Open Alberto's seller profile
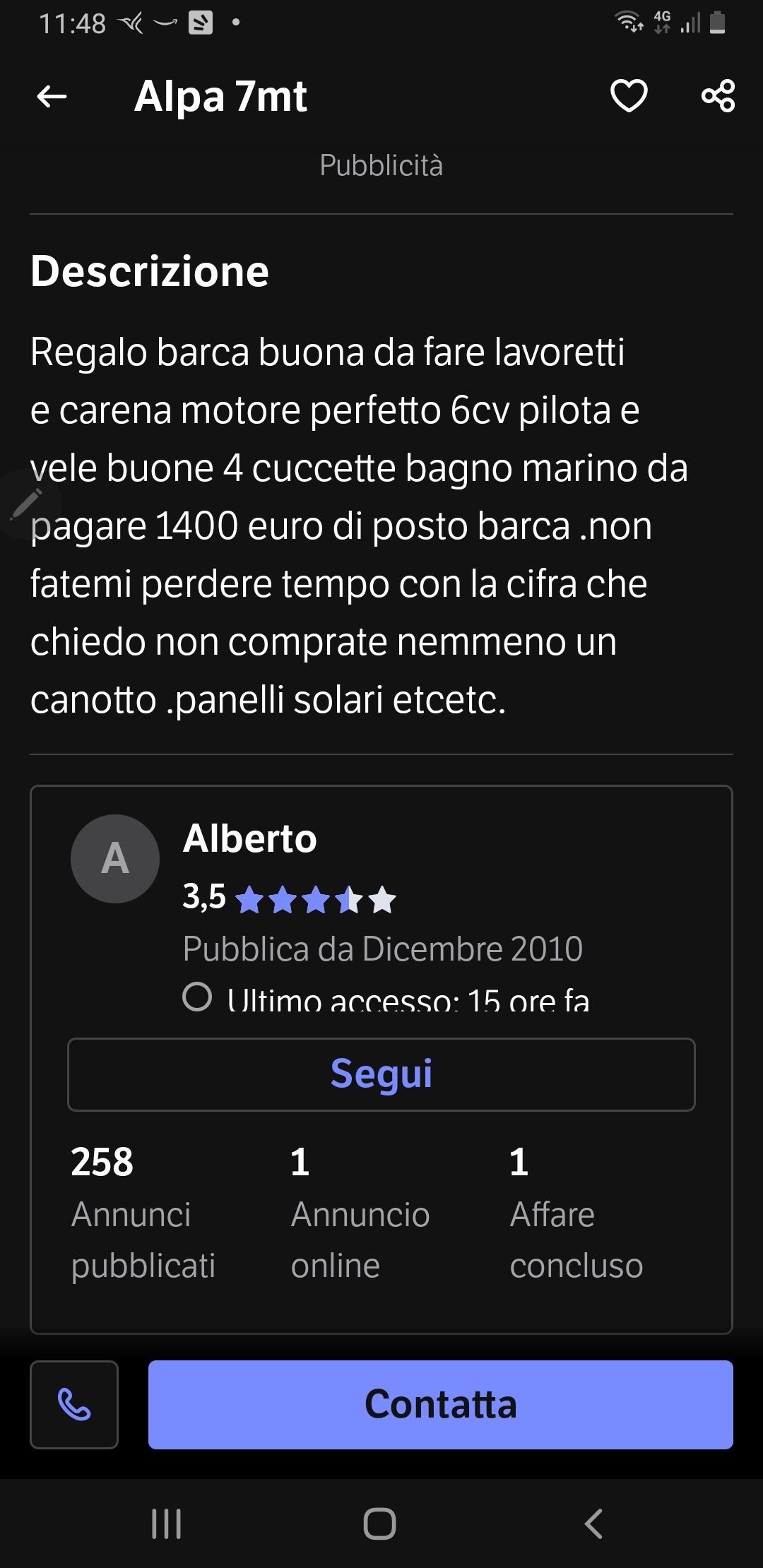Screen dimensions: 763x1568 pyautogui.click(x=249, y=839)
